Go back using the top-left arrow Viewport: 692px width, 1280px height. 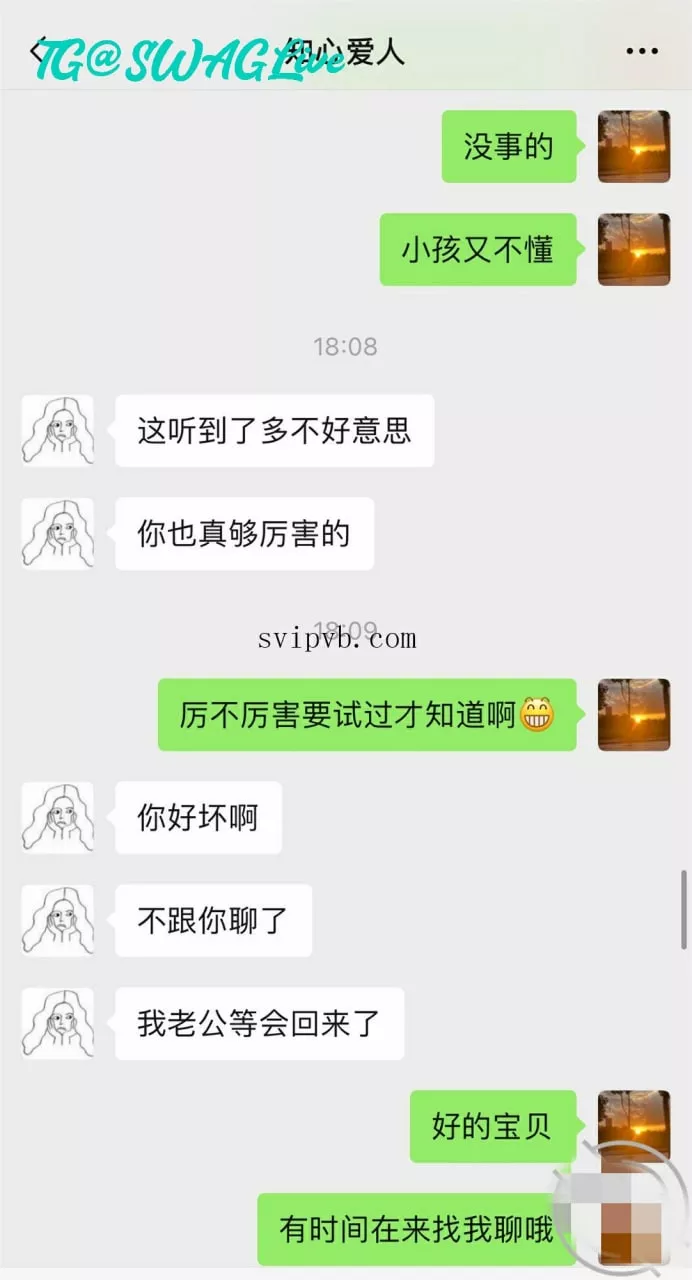pos(40,50)
